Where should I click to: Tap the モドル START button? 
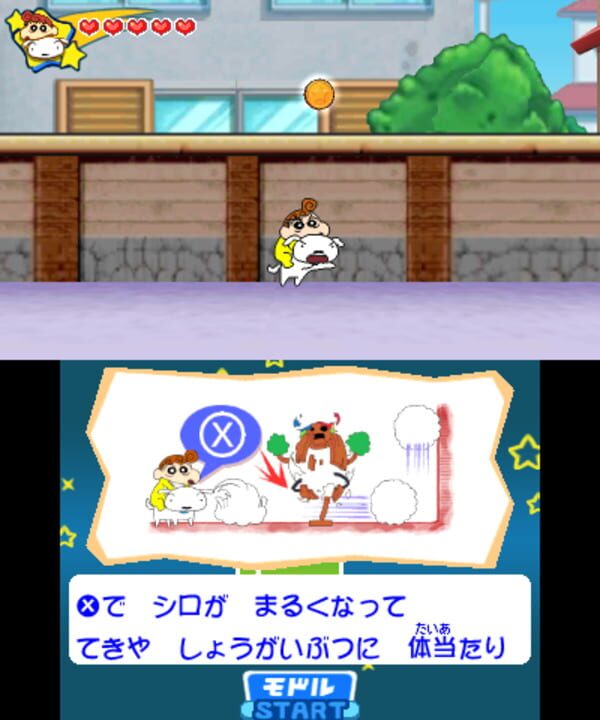299,696
